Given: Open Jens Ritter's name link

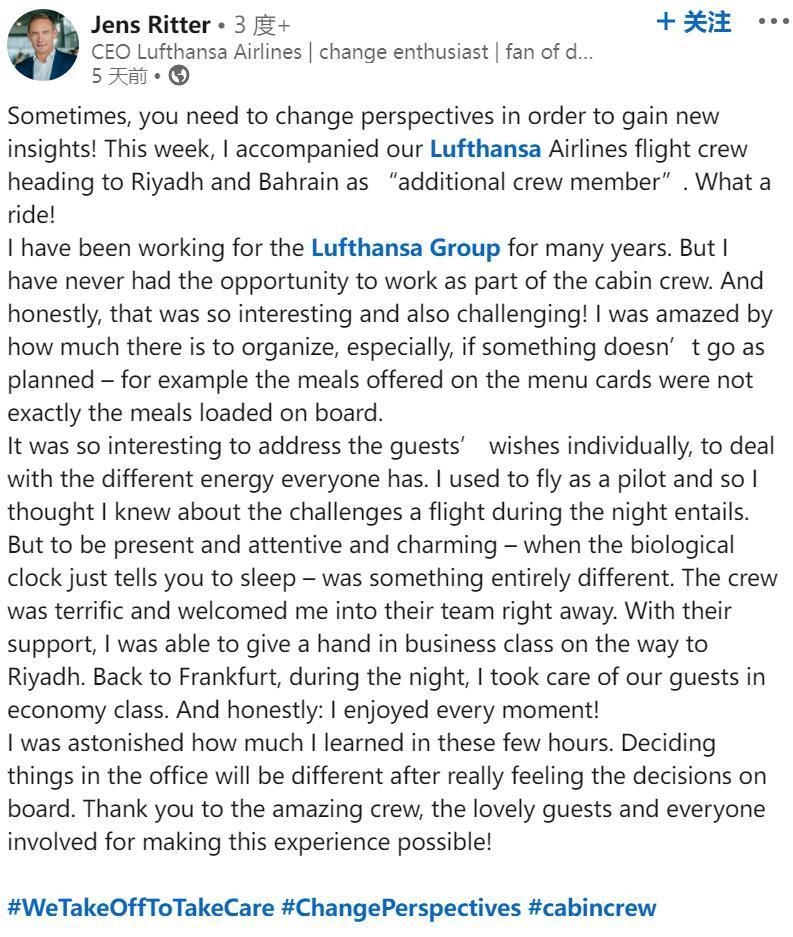Looking at the screenshot, I should 150,23.
